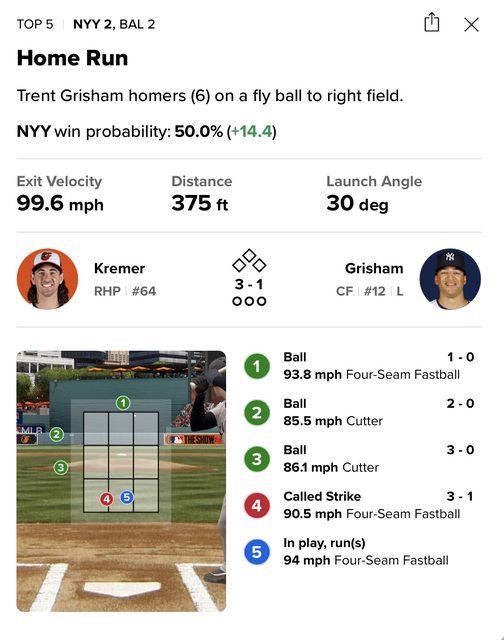The height and width of the screenshot is (640, 504).
Task: Open pitcher Kremer's profile
Action: point(47,279)
